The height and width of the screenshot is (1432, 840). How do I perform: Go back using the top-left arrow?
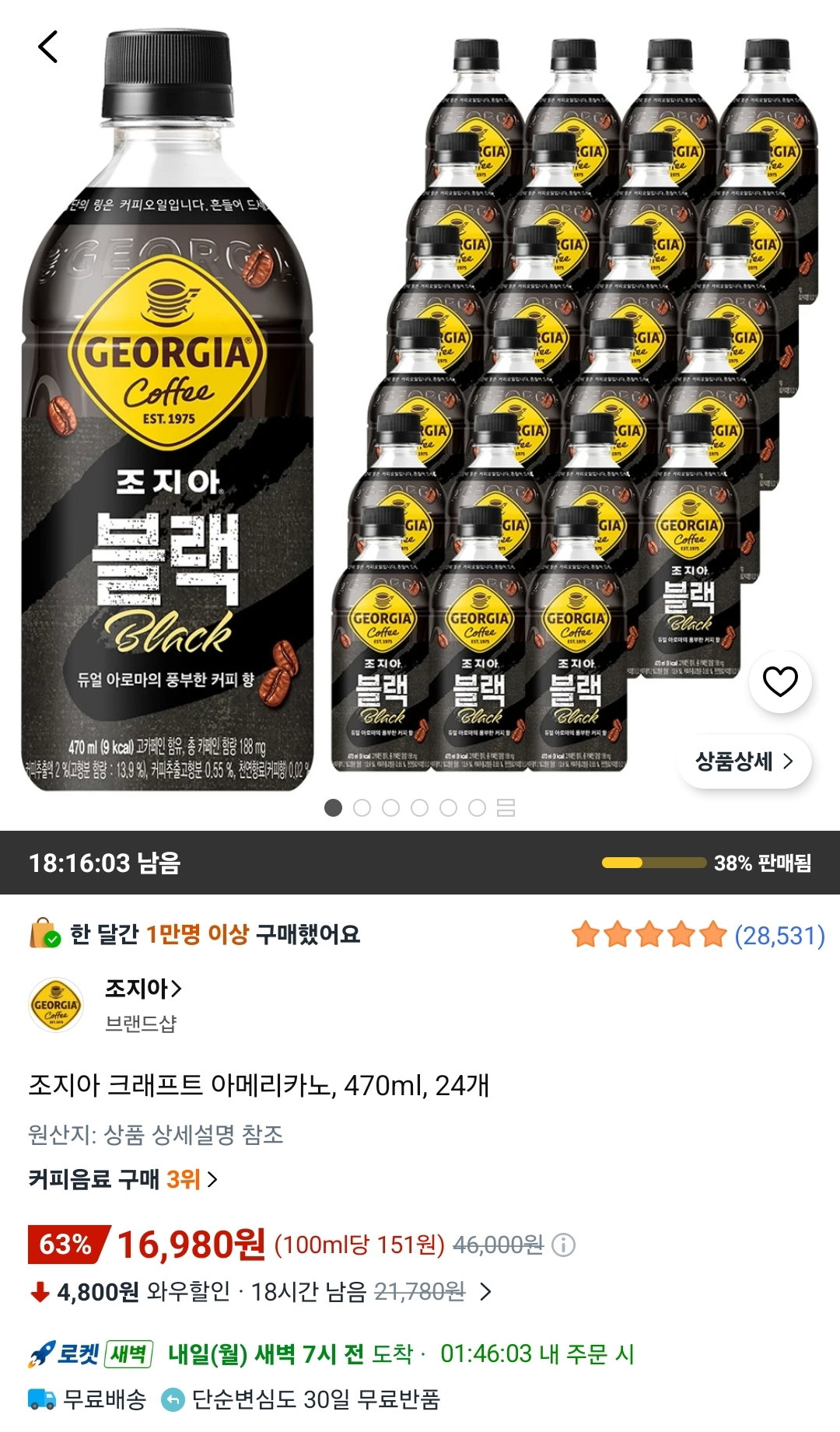coord(48,47)
